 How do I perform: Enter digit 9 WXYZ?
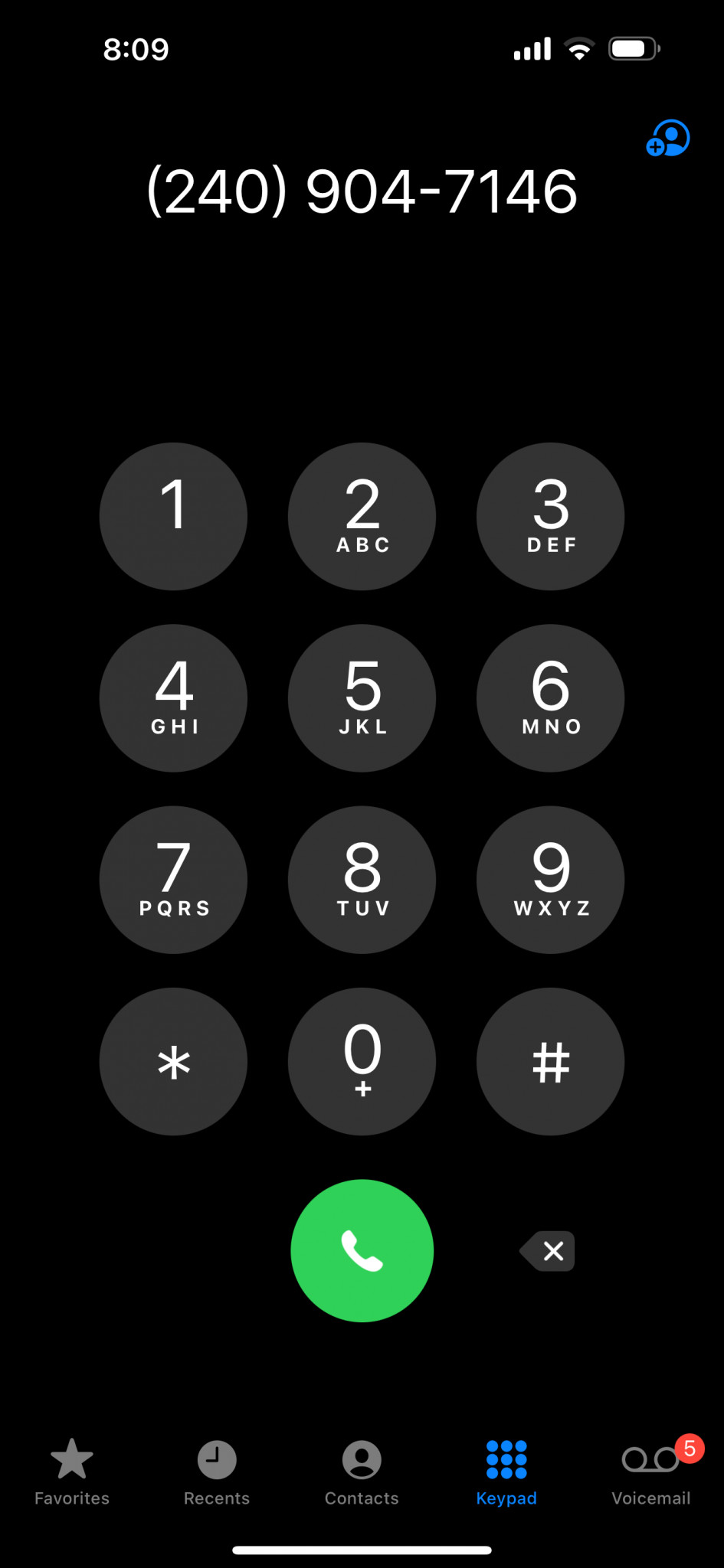point(551,880)
